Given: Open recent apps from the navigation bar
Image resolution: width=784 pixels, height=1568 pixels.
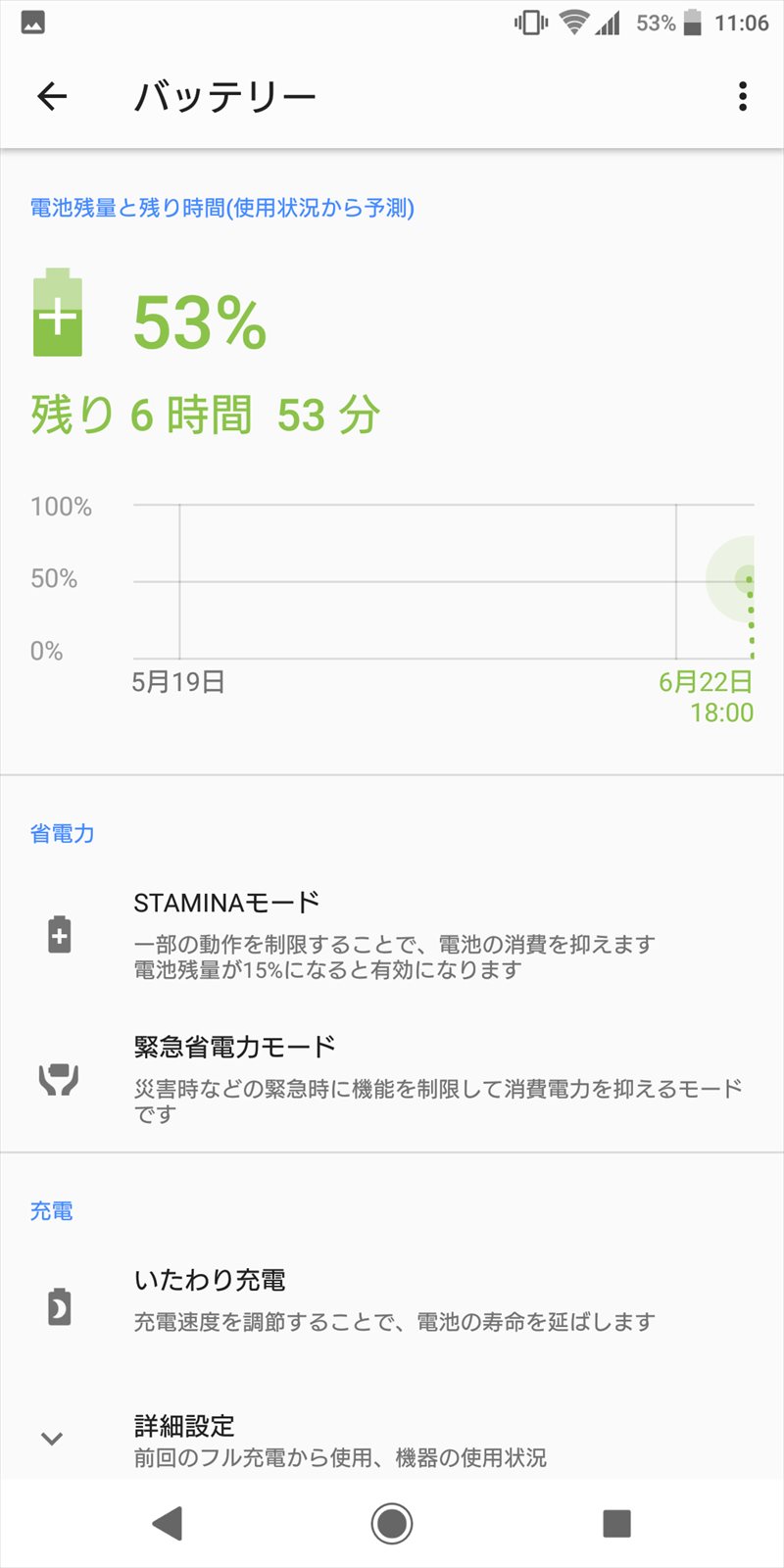Looking at the screenshot, I should click(616, 1524).
